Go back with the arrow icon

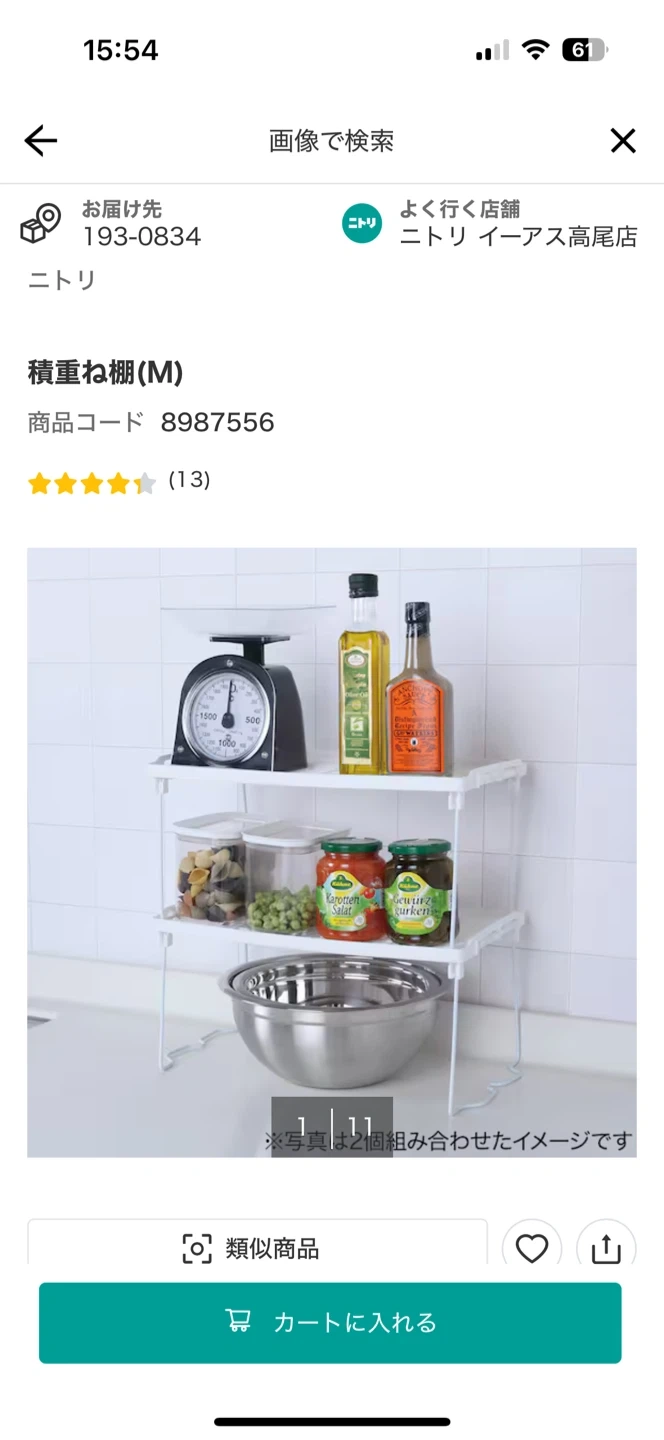tap(41, 141)
